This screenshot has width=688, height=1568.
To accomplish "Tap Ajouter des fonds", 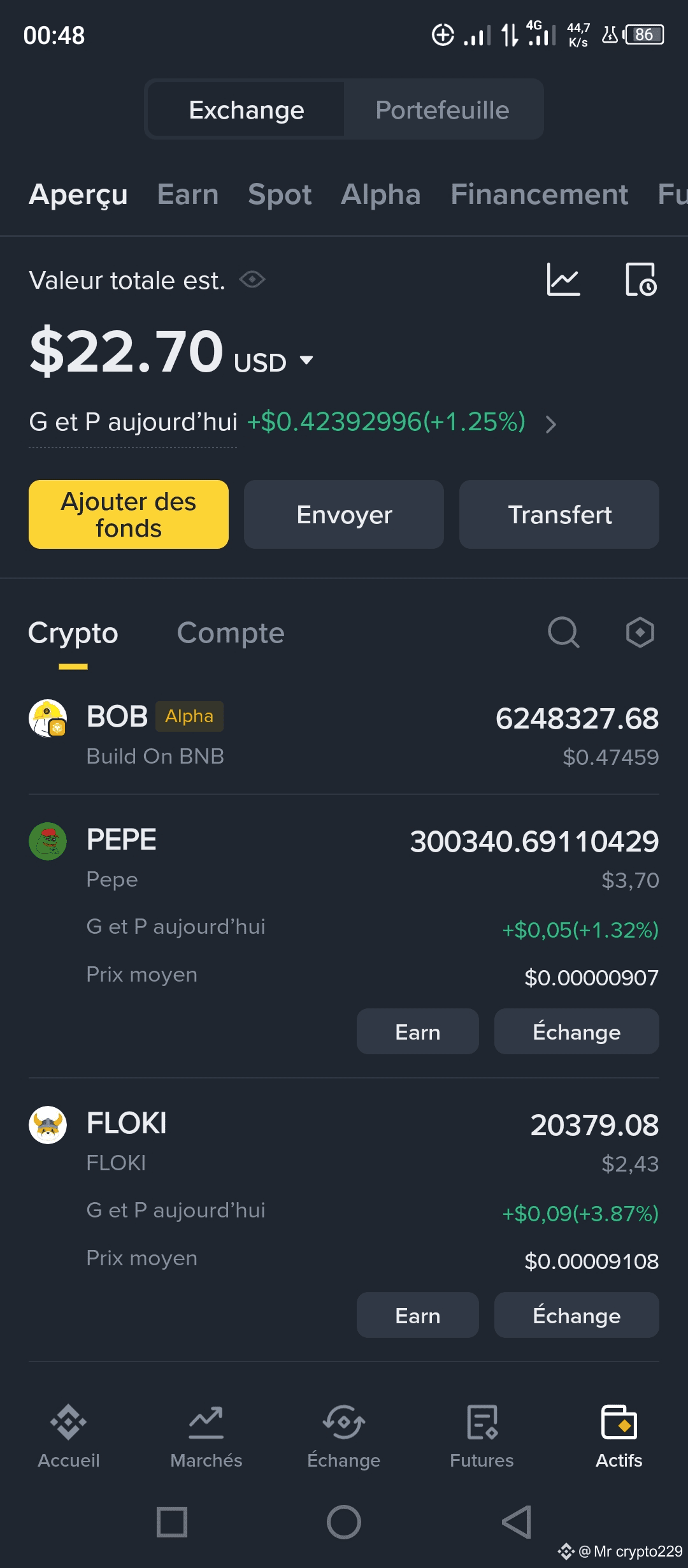I will [129, 514].
